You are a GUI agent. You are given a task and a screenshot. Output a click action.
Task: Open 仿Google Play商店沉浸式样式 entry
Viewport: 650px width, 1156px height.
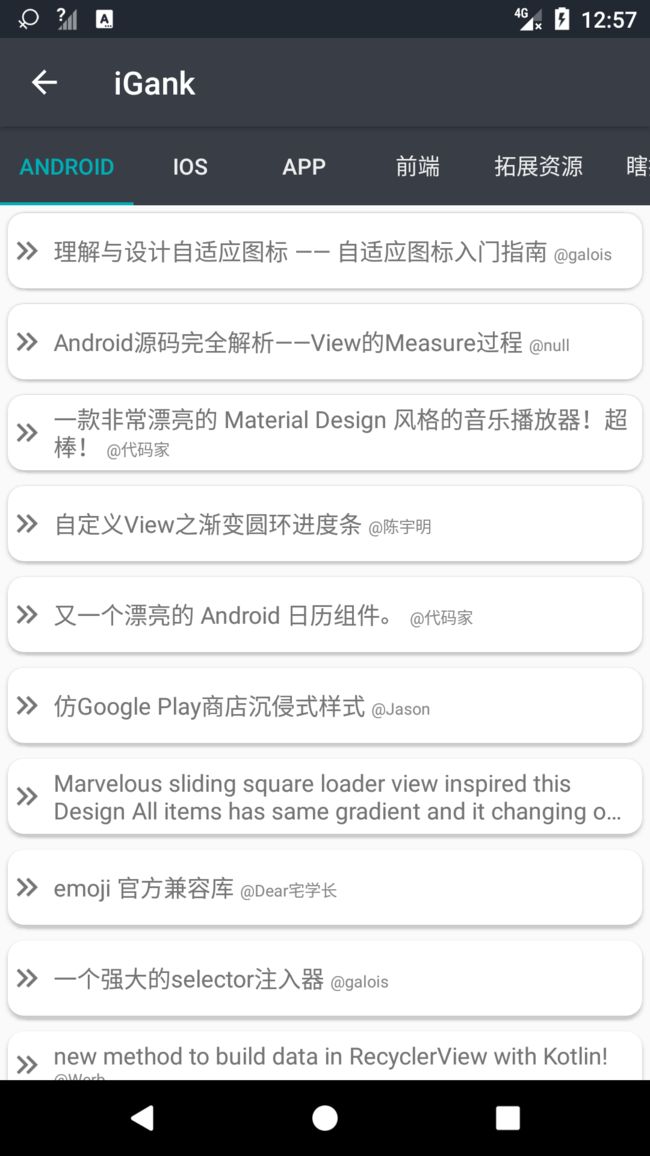pos(325,706)
